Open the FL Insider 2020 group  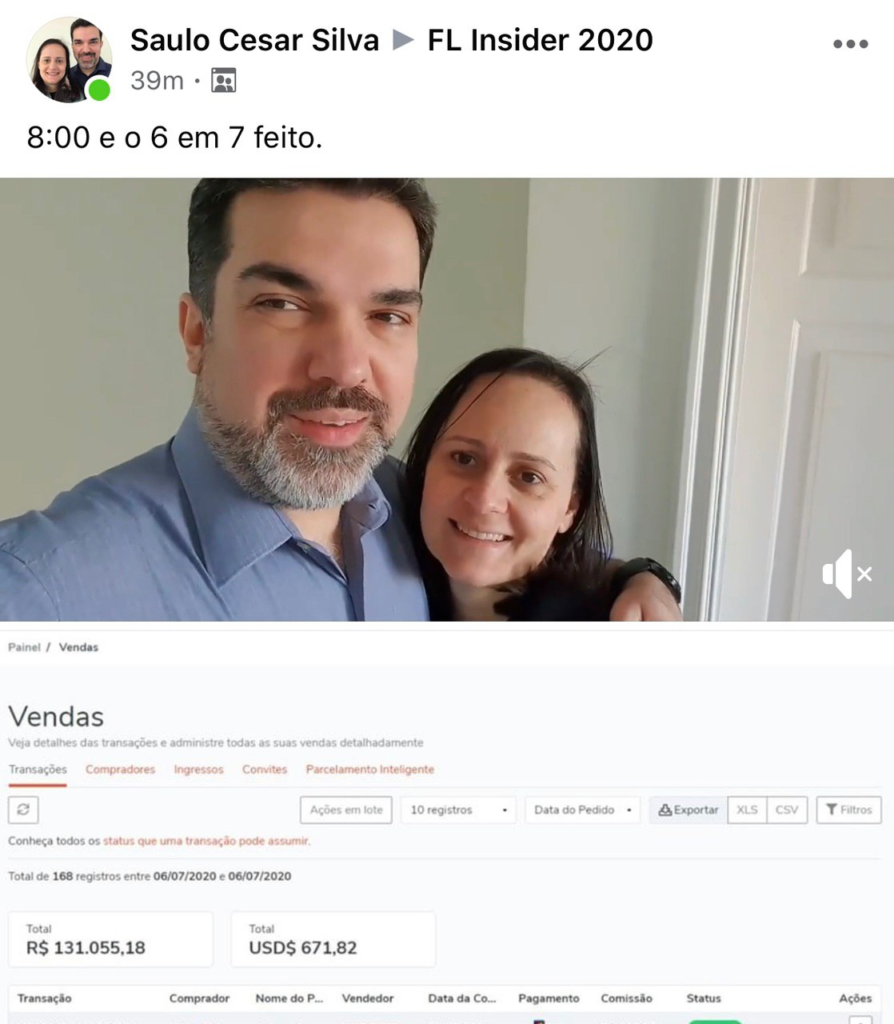click(x=540, y=40)
